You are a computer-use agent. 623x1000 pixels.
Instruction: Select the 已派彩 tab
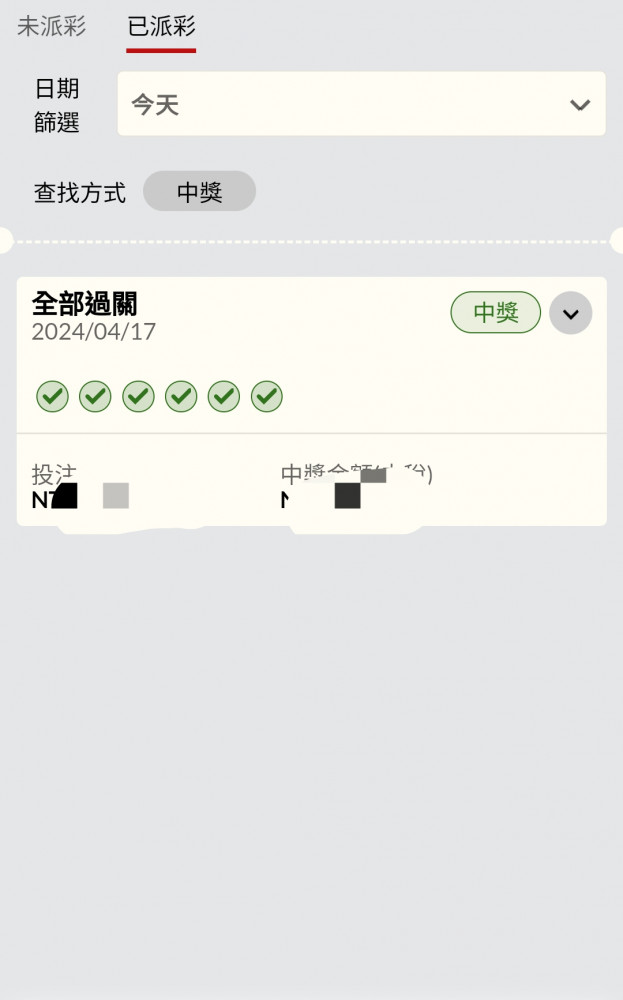coord(161,26)
